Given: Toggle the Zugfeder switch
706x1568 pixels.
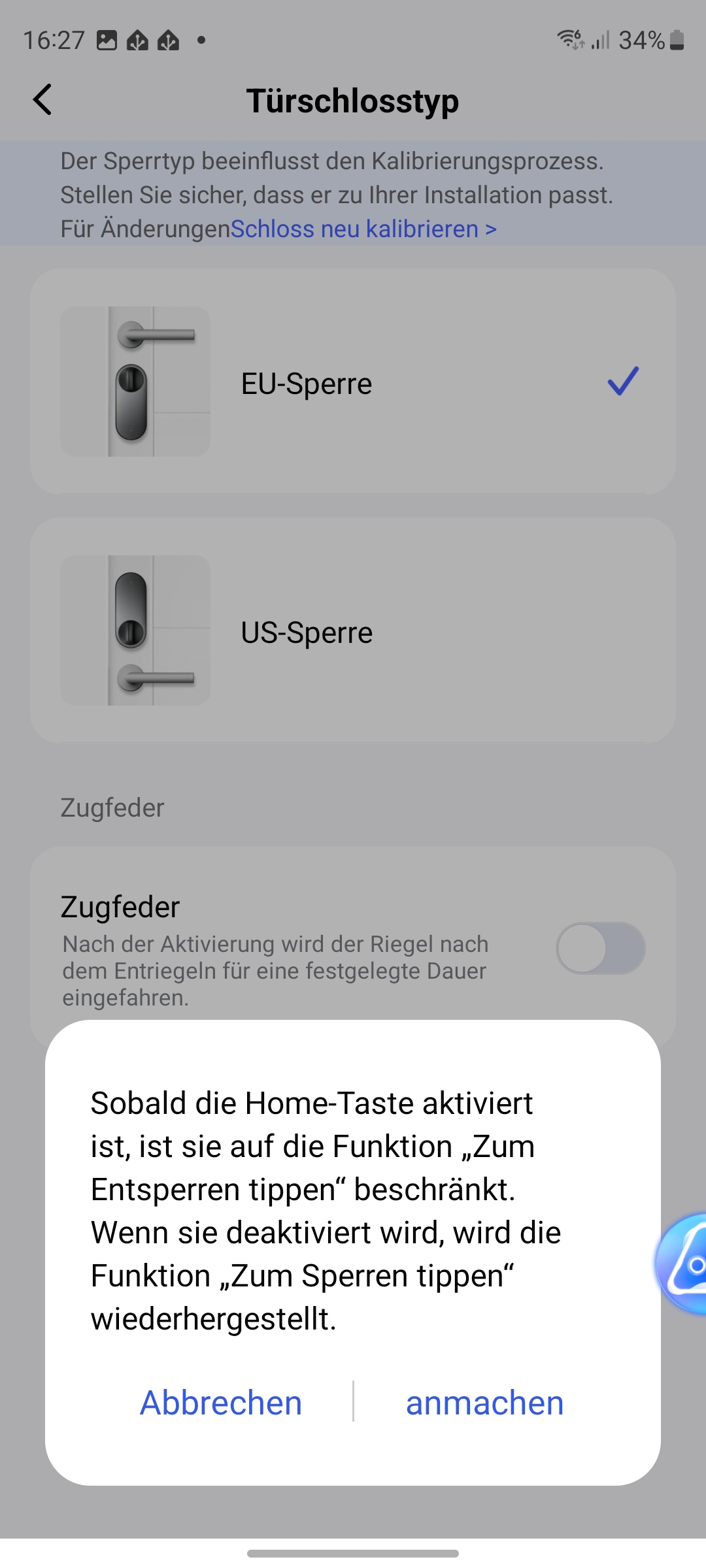Looking at the screenshot, I should click(600, 948).
